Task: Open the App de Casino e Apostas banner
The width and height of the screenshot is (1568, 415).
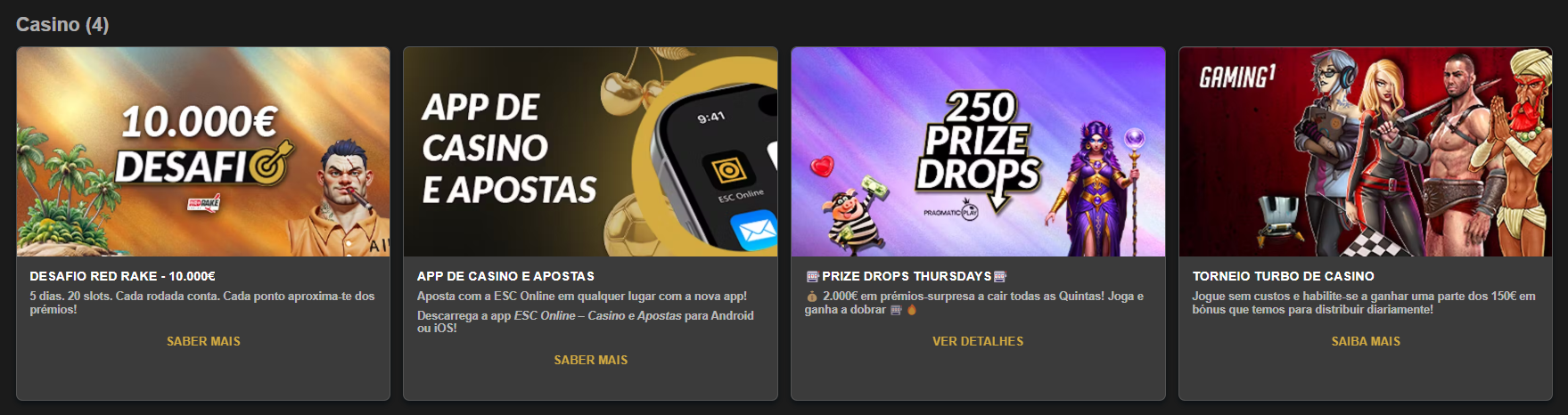Action: (590, 151)
